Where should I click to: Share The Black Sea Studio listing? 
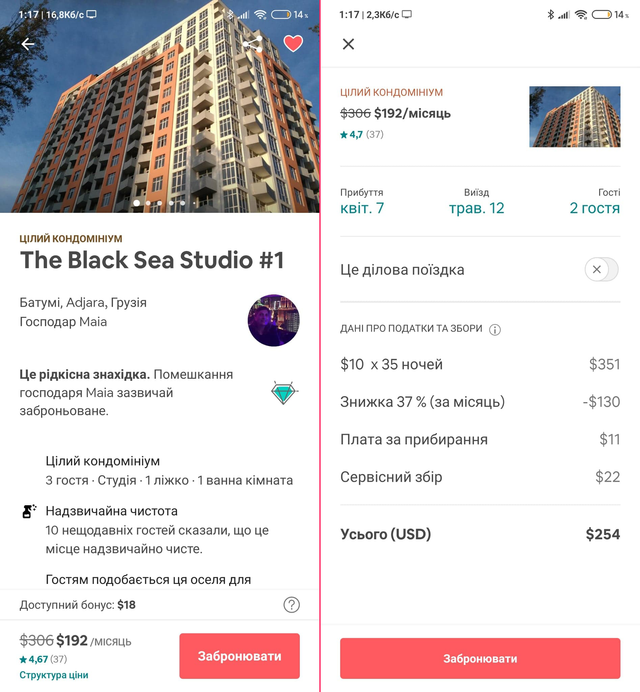click(x=252, y=44)
